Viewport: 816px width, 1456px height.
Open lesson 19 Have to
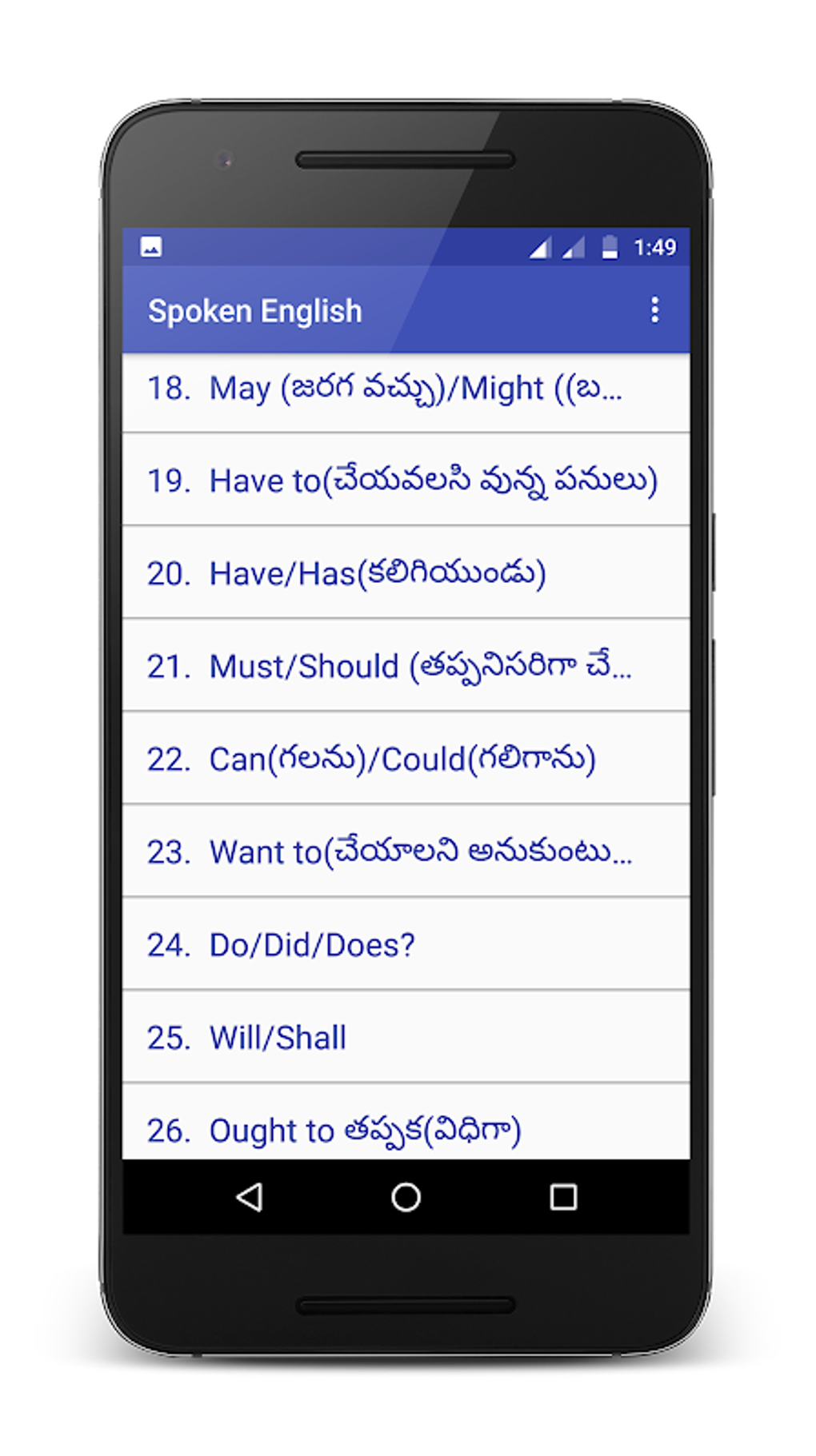coord(406,480)
